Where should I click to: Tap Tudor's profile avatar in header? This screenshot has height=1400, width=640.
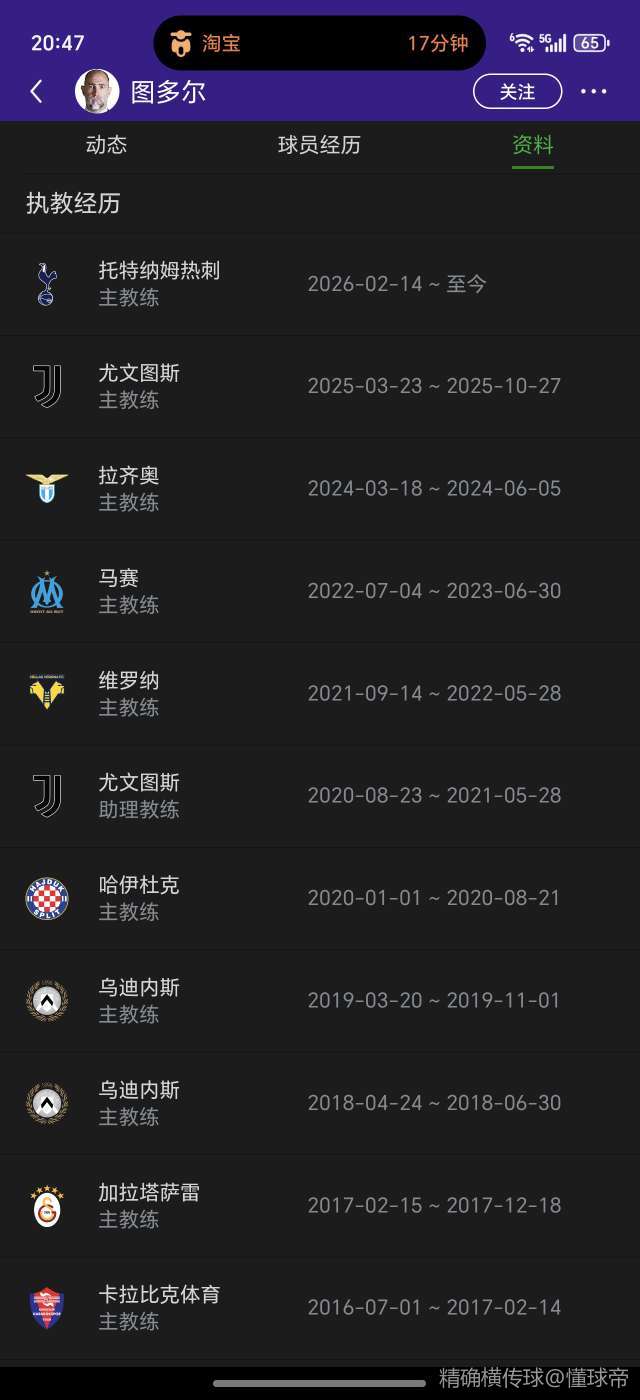tap(97, 92)
